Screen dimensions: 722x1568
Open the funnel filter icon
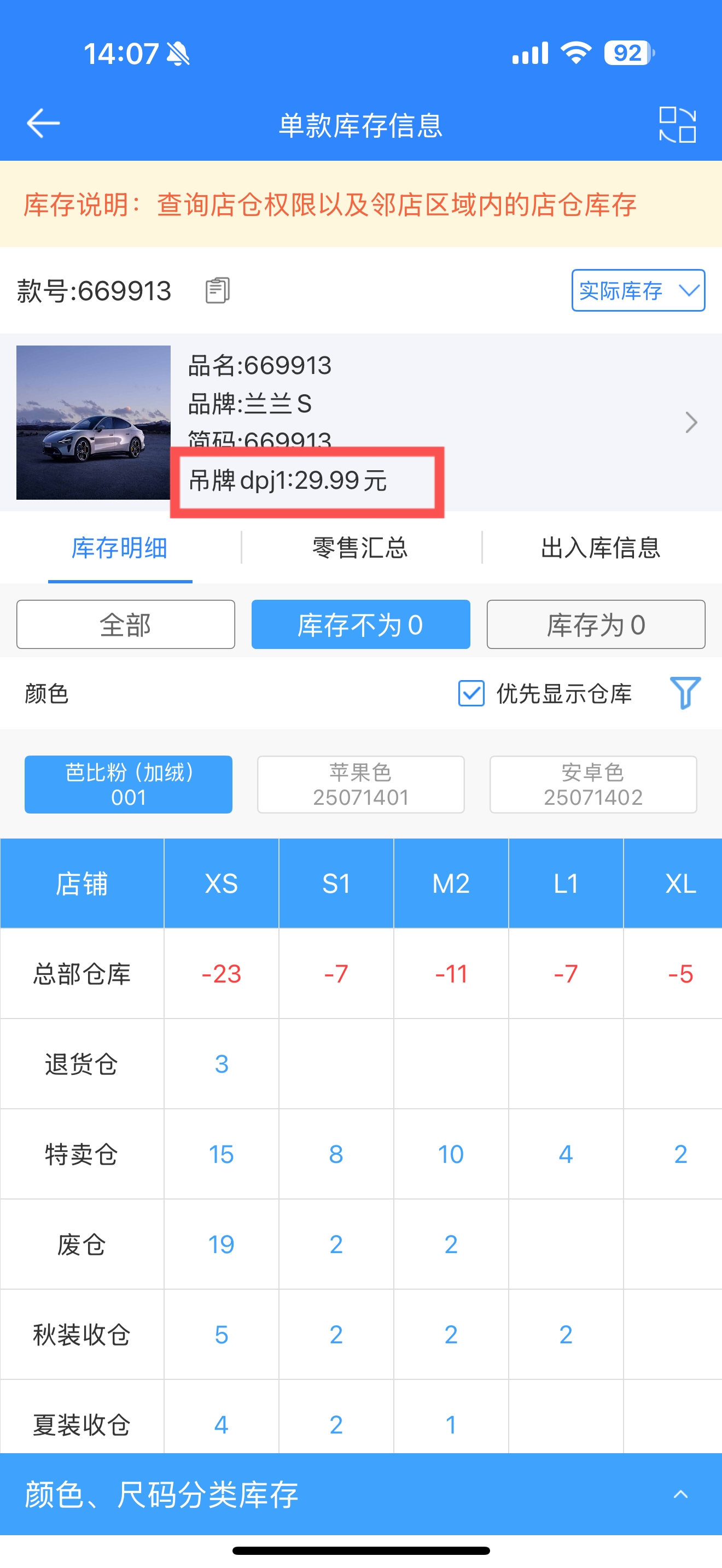[685, 693]
